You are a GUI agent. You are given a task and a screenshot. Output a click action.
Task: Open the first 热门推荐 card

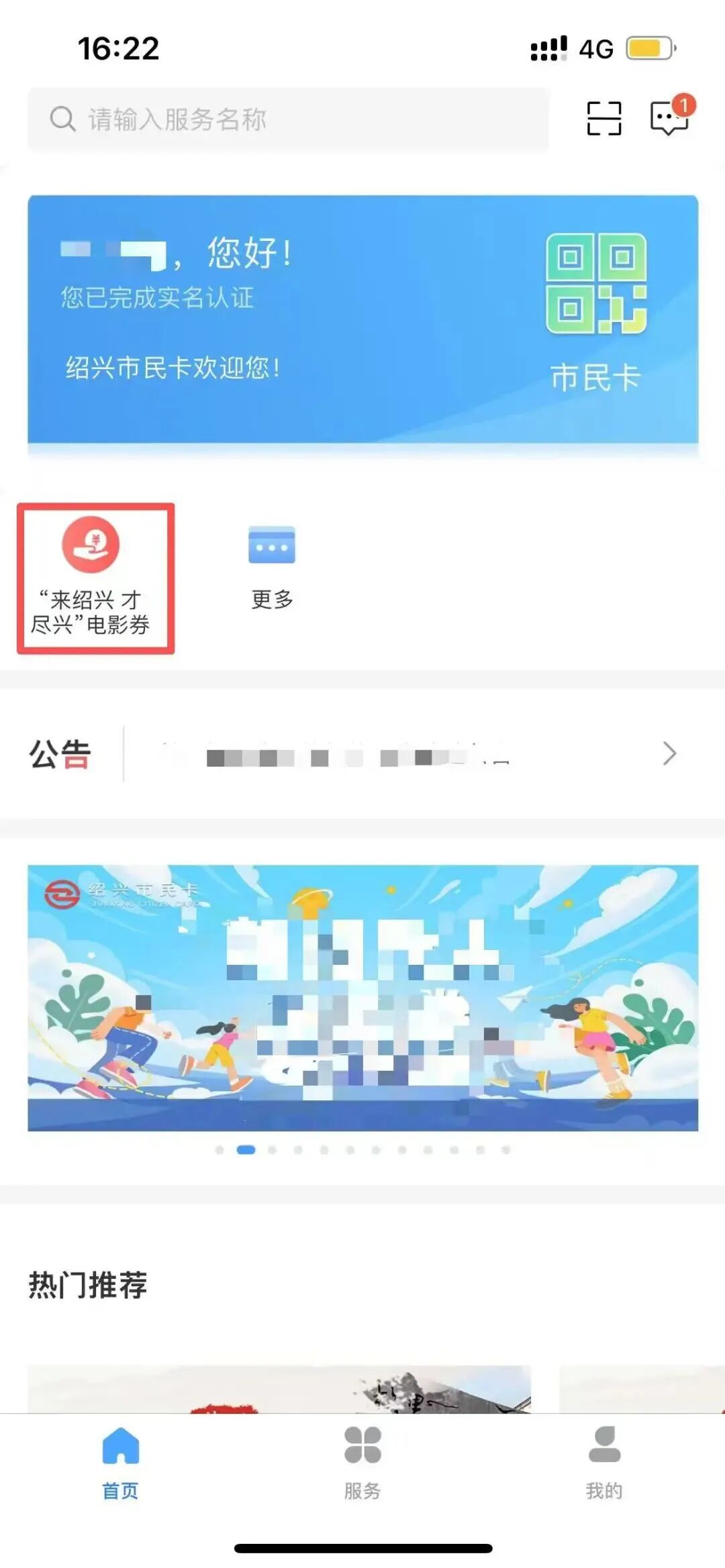(279, 1389)
